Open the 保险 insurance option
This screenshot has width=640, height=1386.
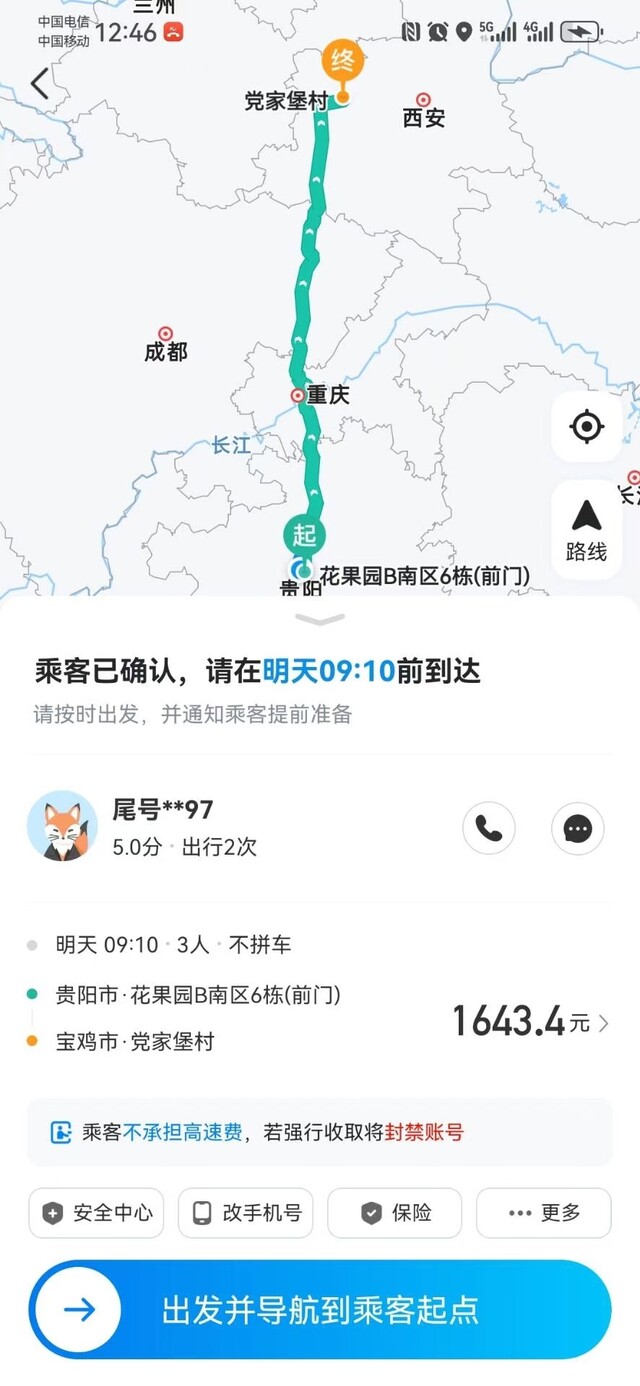(x=395, y=1213)
